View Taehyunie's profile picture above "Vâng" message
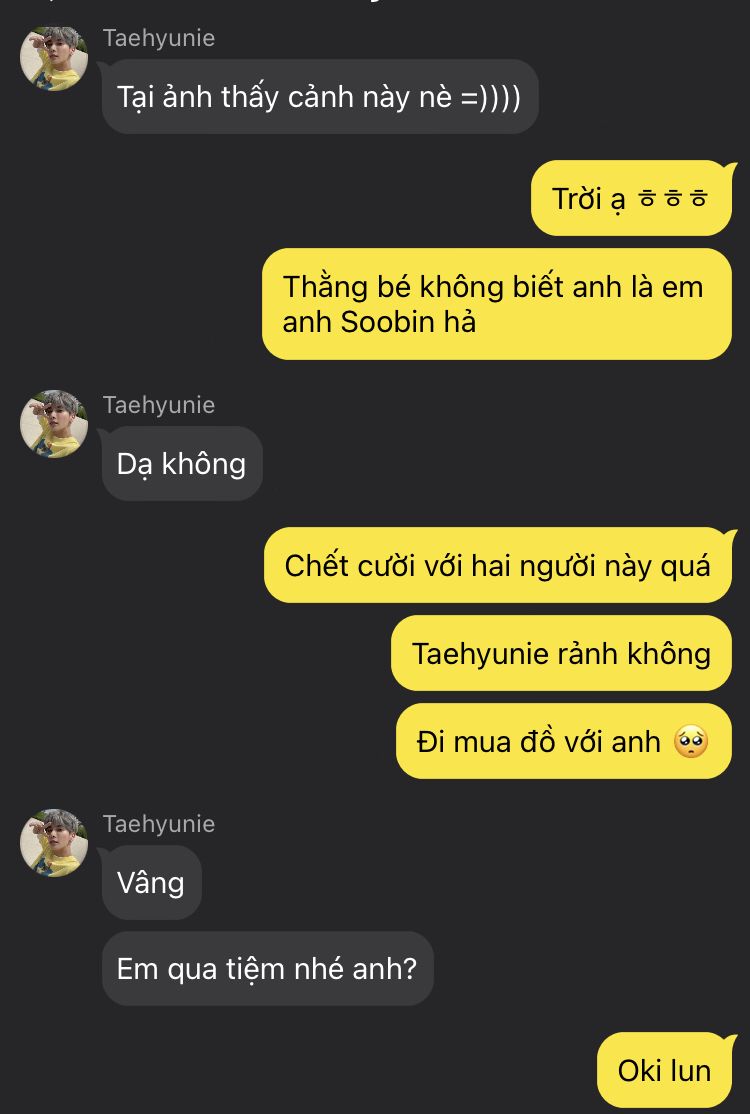The width and height of the screenshot is (750, 1114). (54, 843)
